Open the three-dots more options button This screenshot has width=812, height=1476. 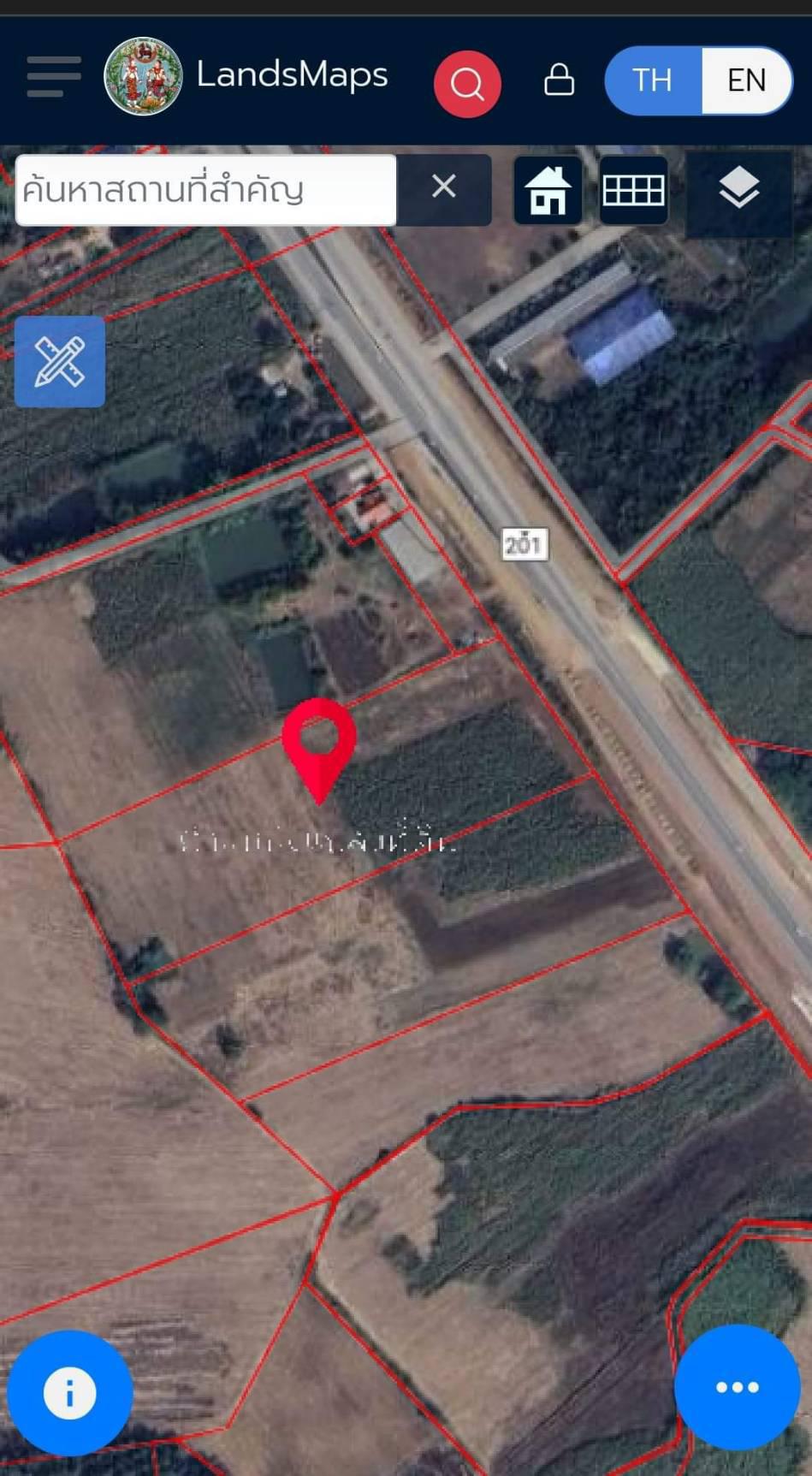(x=738, y=1387)
